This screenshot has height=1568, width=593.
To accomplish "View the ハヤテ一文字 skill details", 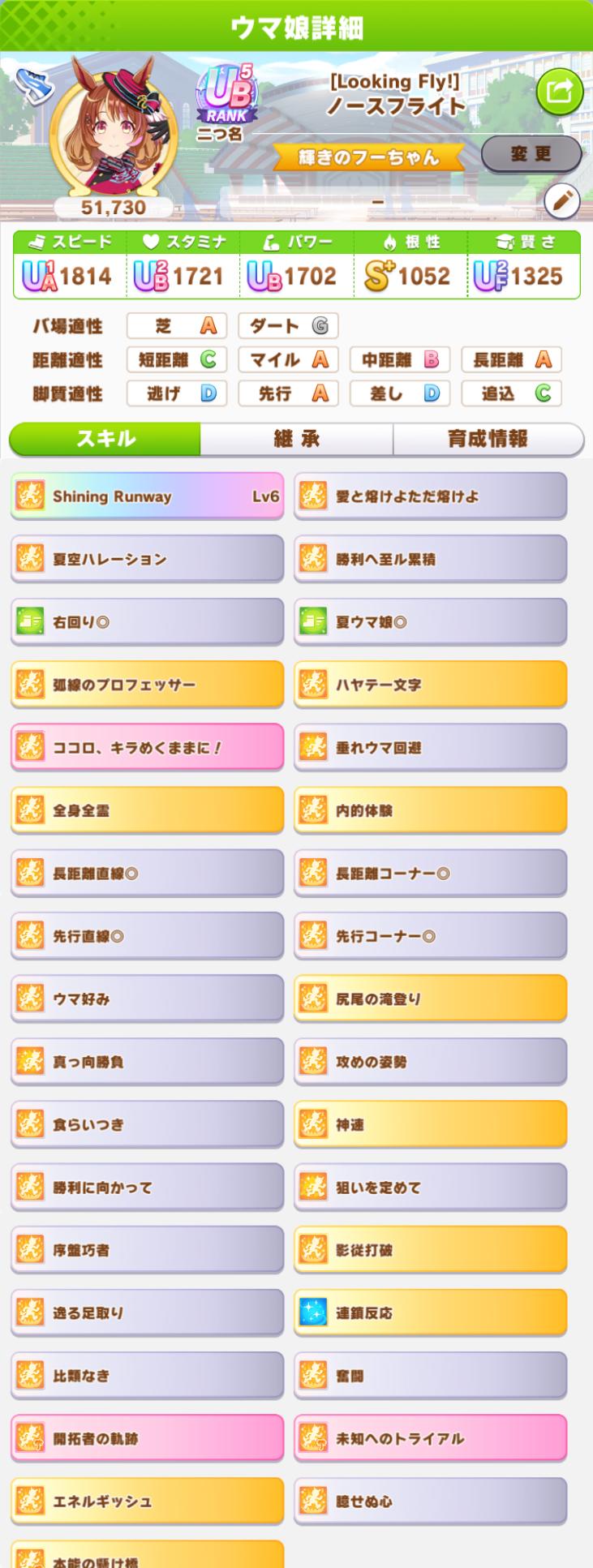I will tap(430, 685).
